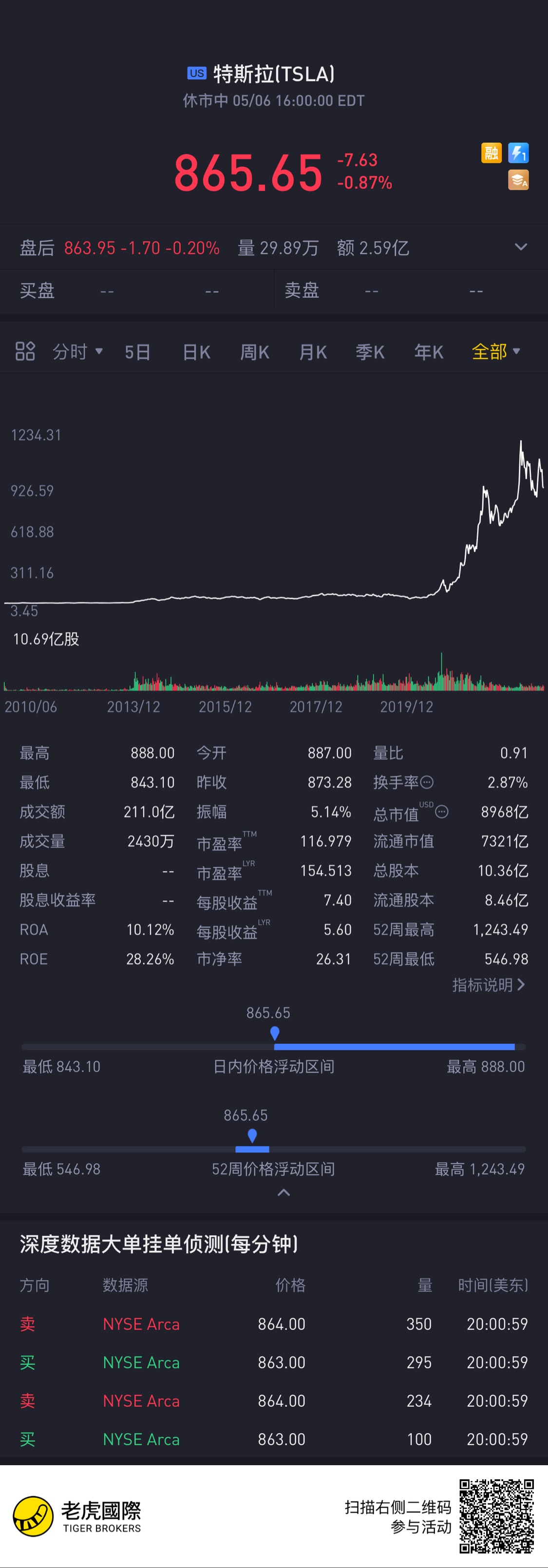Expand the after-hours quote row chevron
548x1568 pixels.
[521, 247]
